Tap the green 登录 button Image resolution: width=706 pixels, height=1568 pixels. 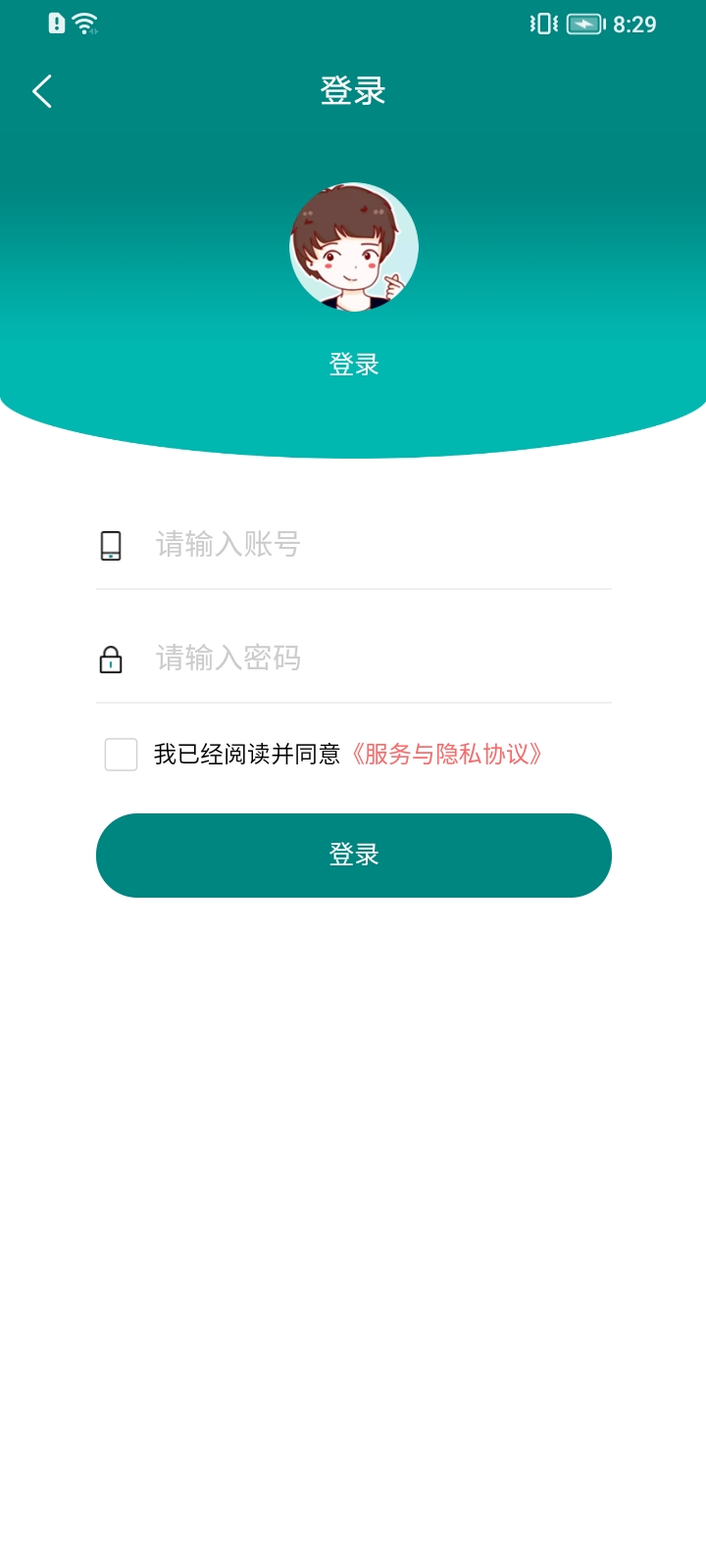click(354, 856)
